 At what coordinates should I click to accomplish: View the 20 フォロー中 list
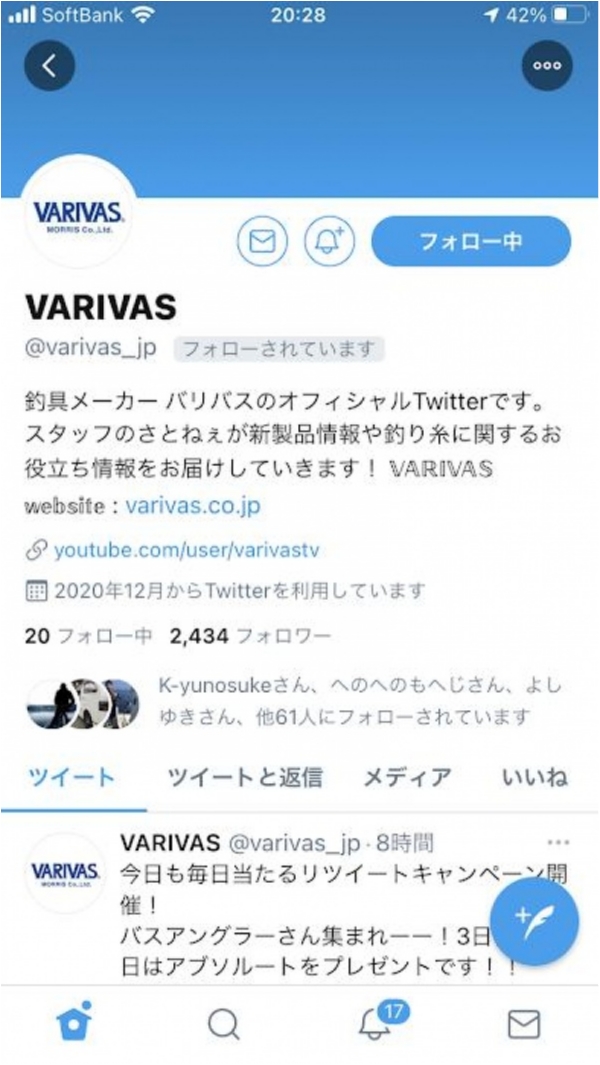(88, 636)
